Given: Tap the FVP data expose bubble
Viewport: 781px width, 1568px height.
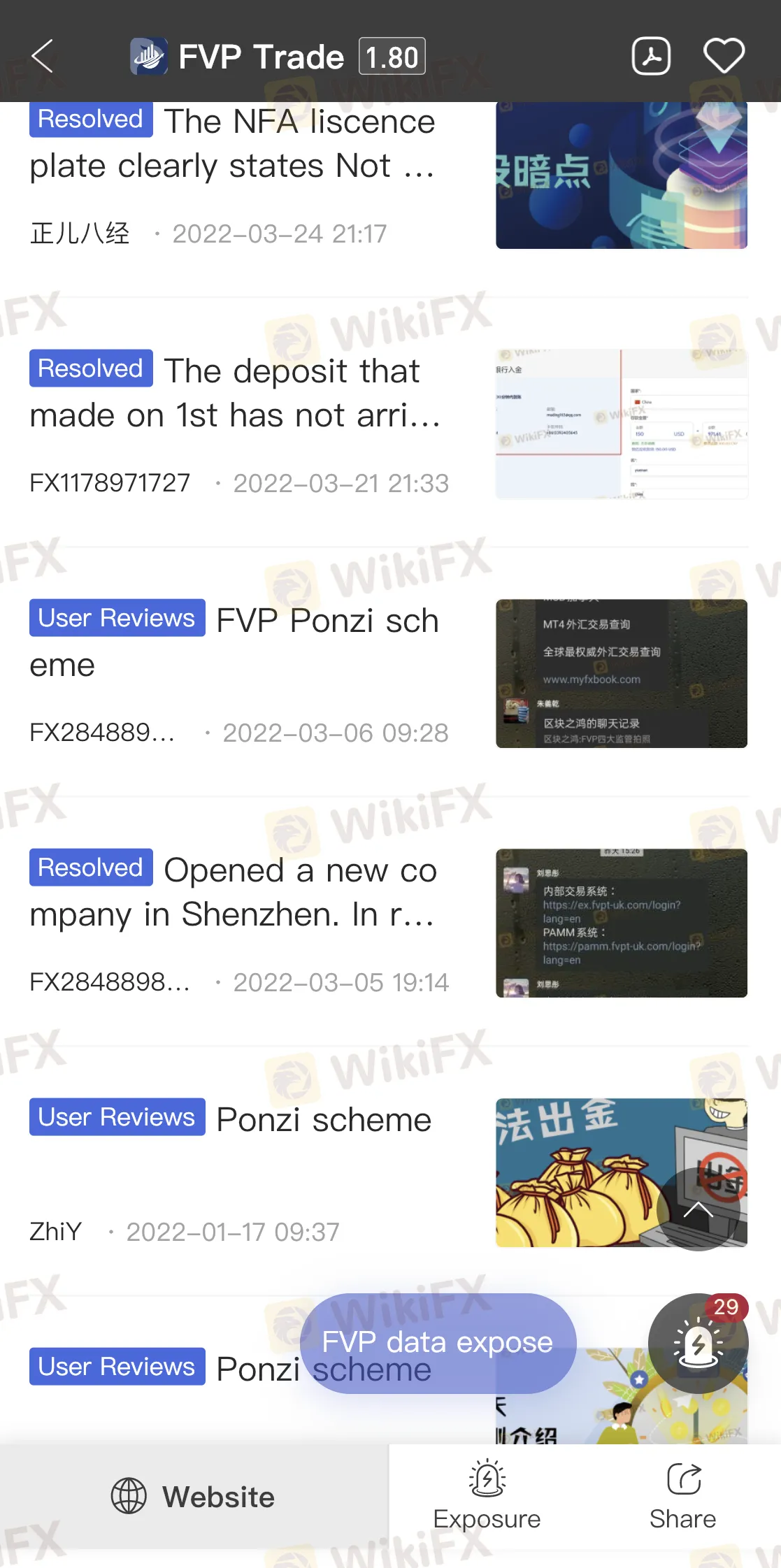Looking at the screenshot, I should (x=438, y=1342).
